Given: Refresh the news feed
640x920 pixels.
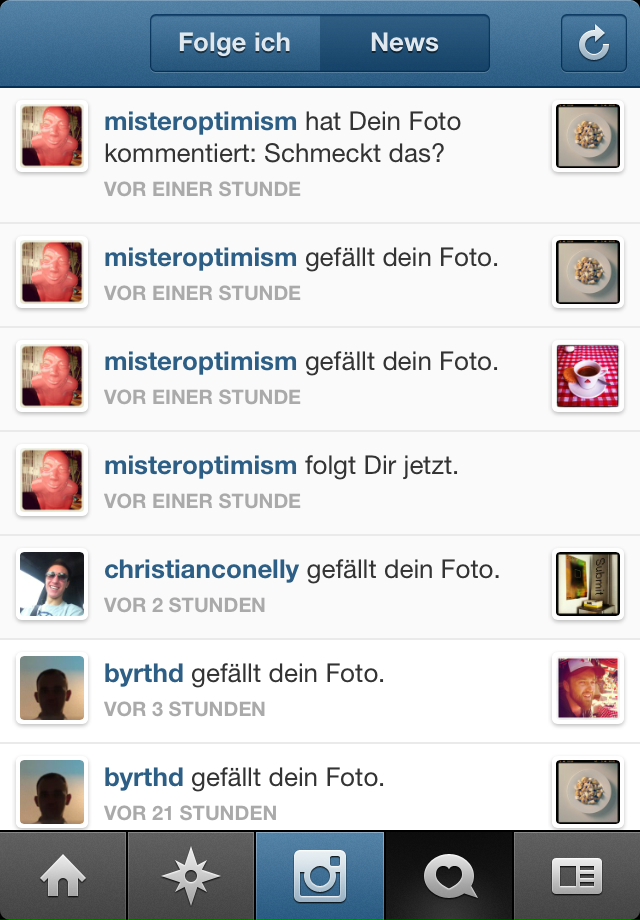Looking at the screenshot, I should pyautogui.click(x=593, y=43).
